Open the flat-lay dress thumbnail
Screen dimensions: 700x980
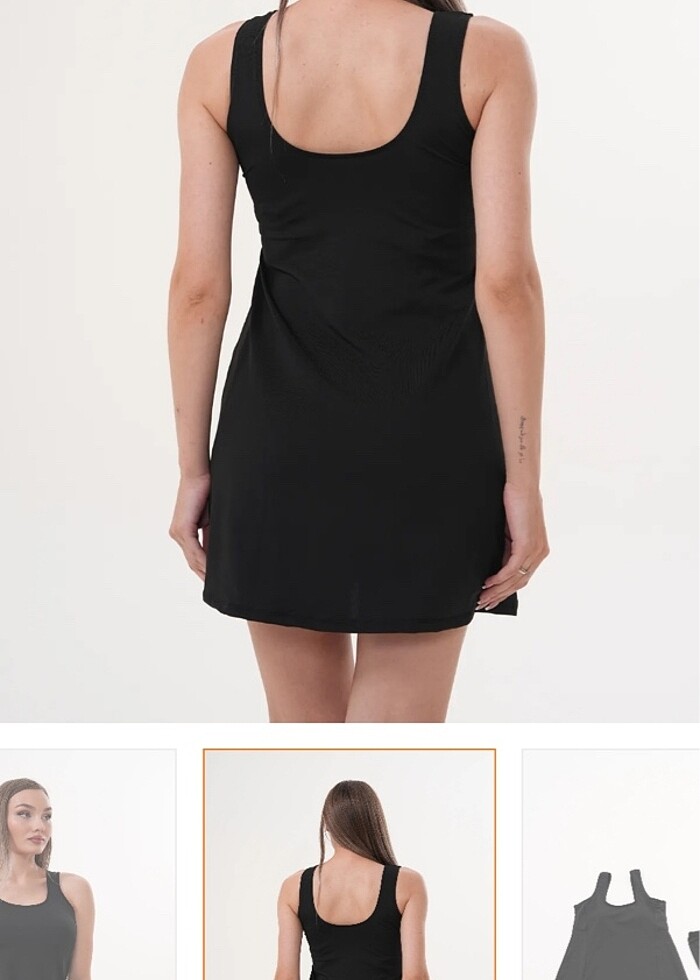(612, 865)
